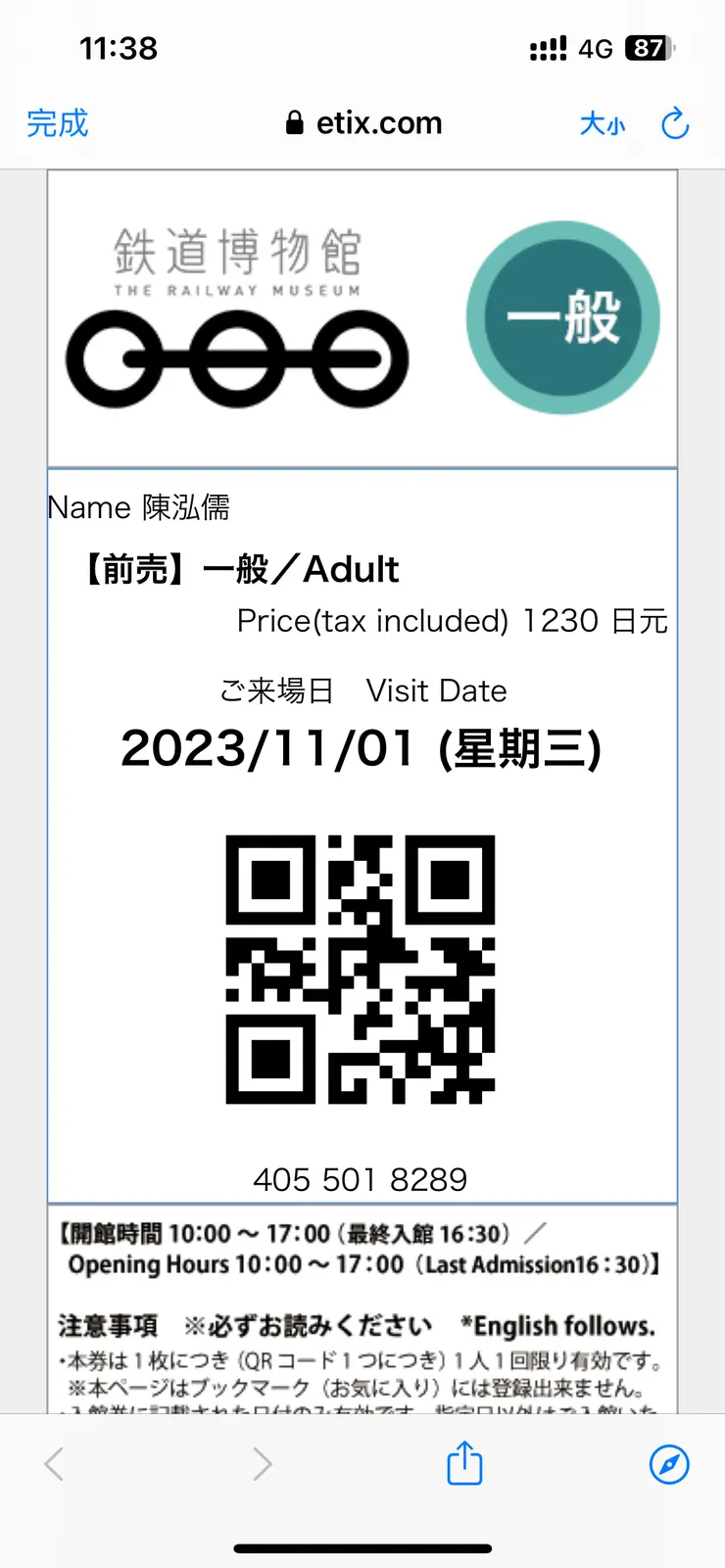This screenshot has width=725, height=1568.
Task: Open the 大小 text size control
Action: coord(603,123)
